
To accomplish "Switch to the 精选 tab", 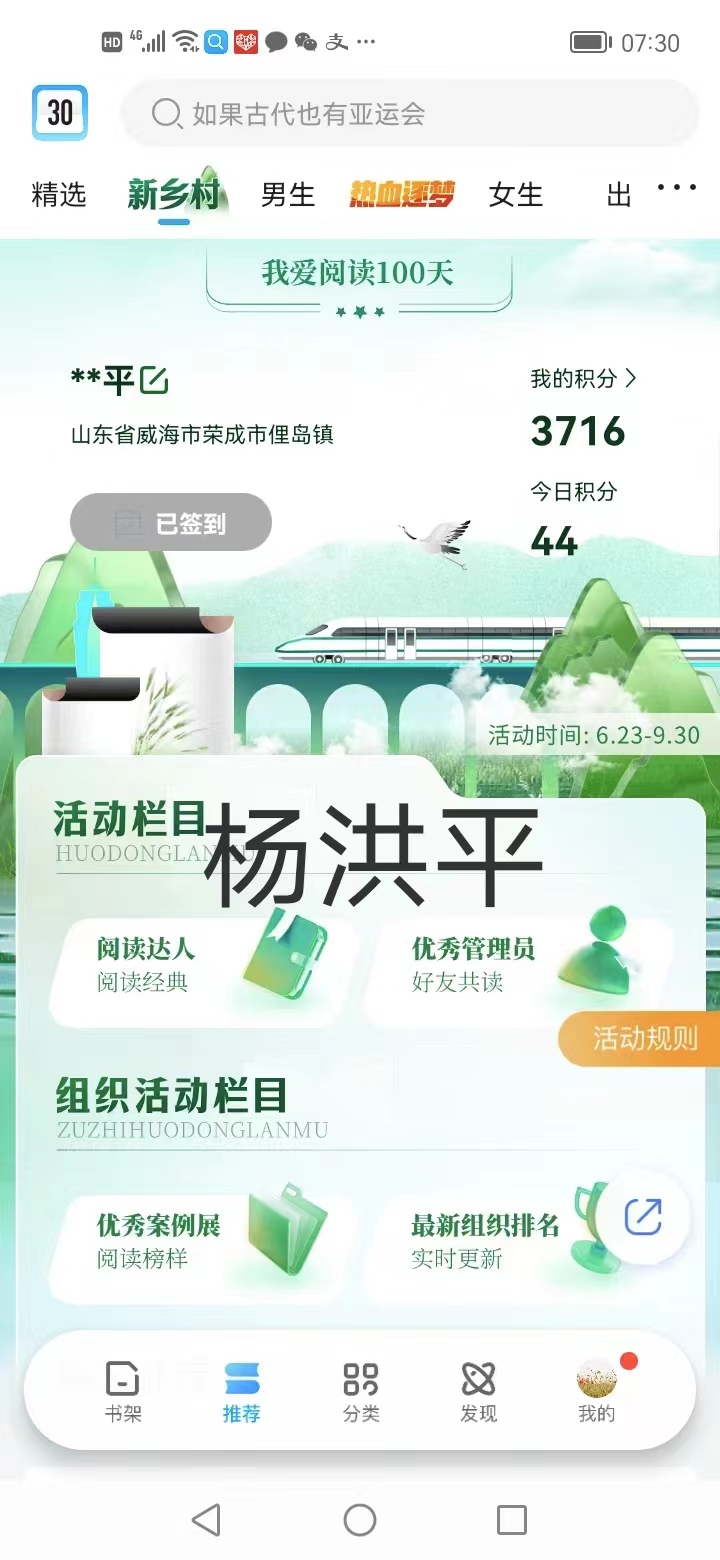I will click(59, 194).
